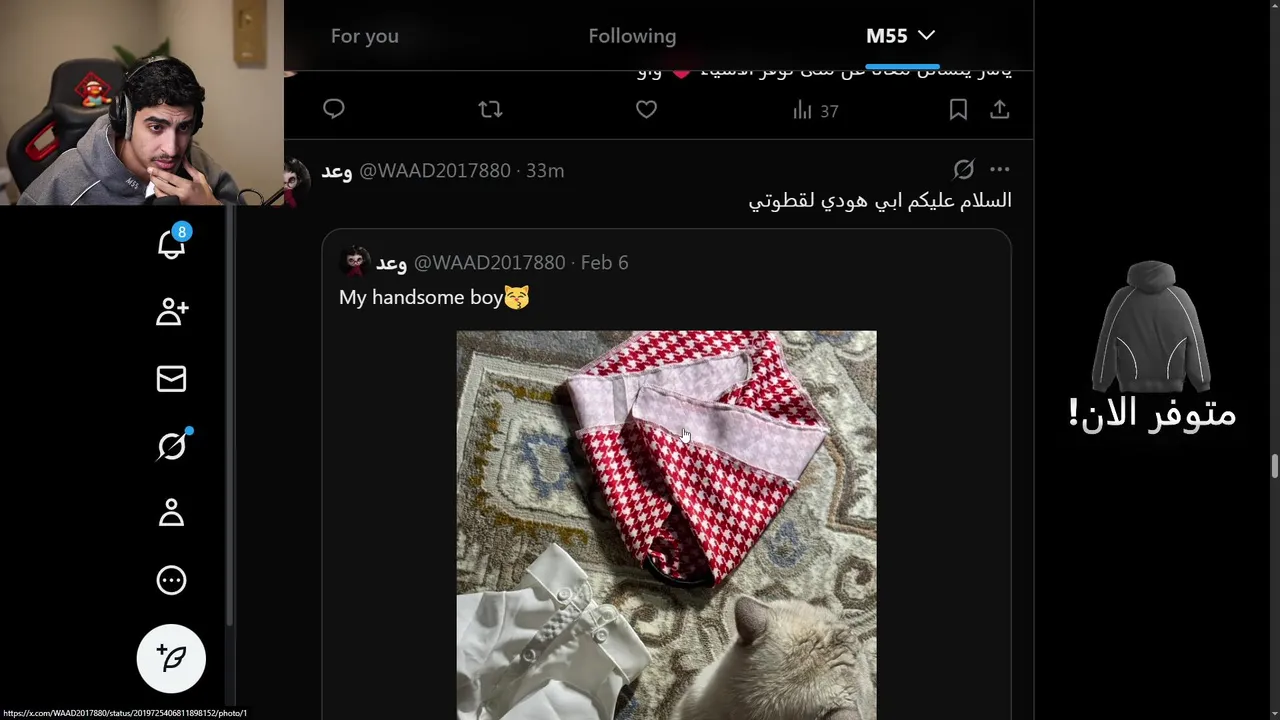This screenshot has height=720, width=1280.
Task: Open view analytics showing 37
Action: (815, 111)
